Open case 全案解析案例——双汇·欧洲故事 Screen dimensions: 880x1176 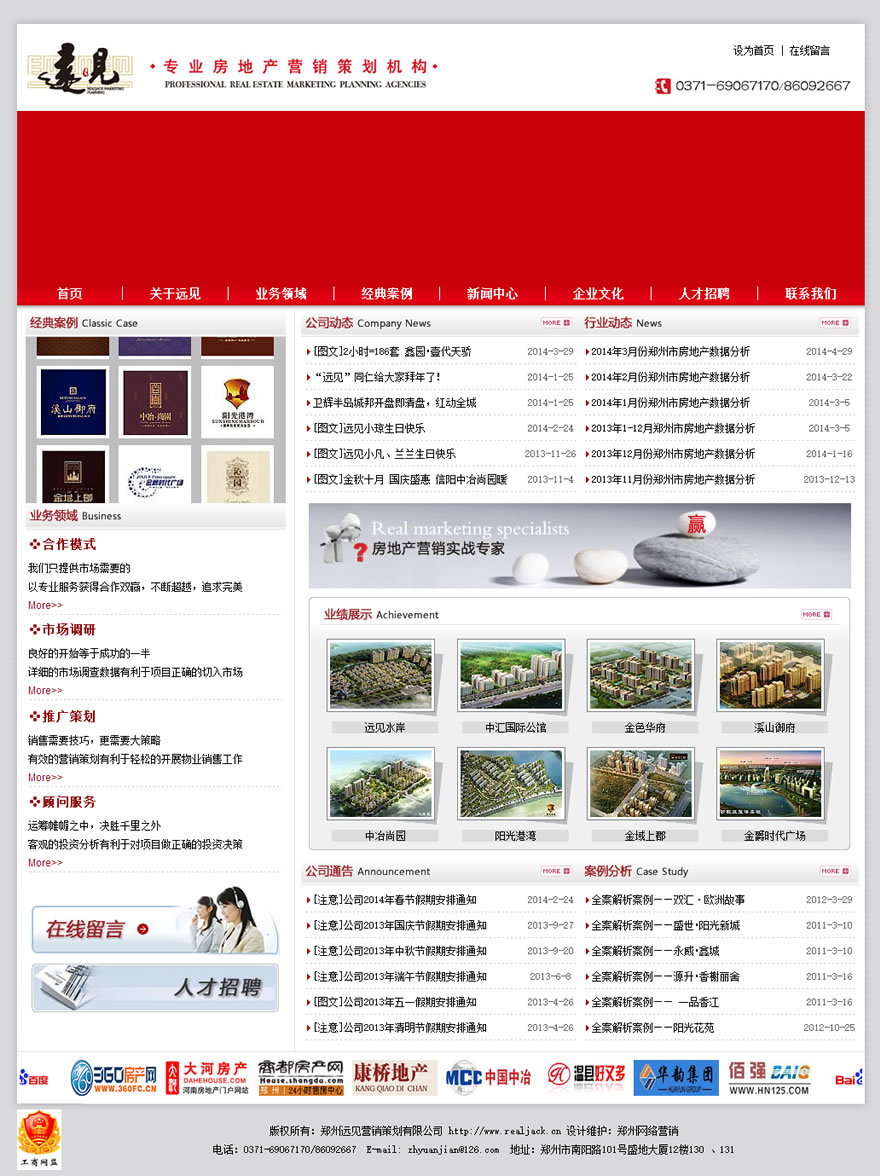668,900
